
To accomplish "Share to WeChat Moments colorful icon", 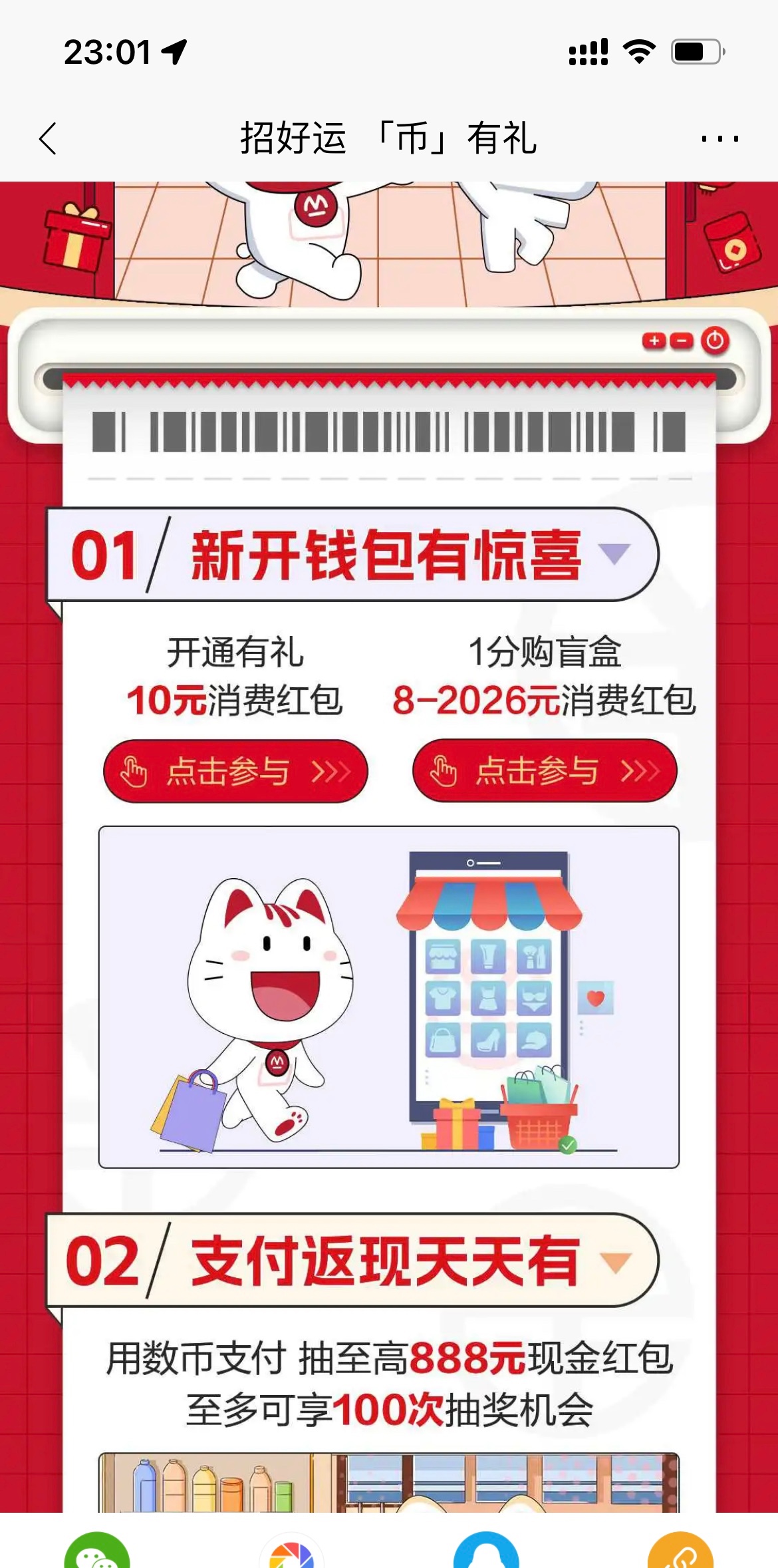I will click(x=291, y=1553).
